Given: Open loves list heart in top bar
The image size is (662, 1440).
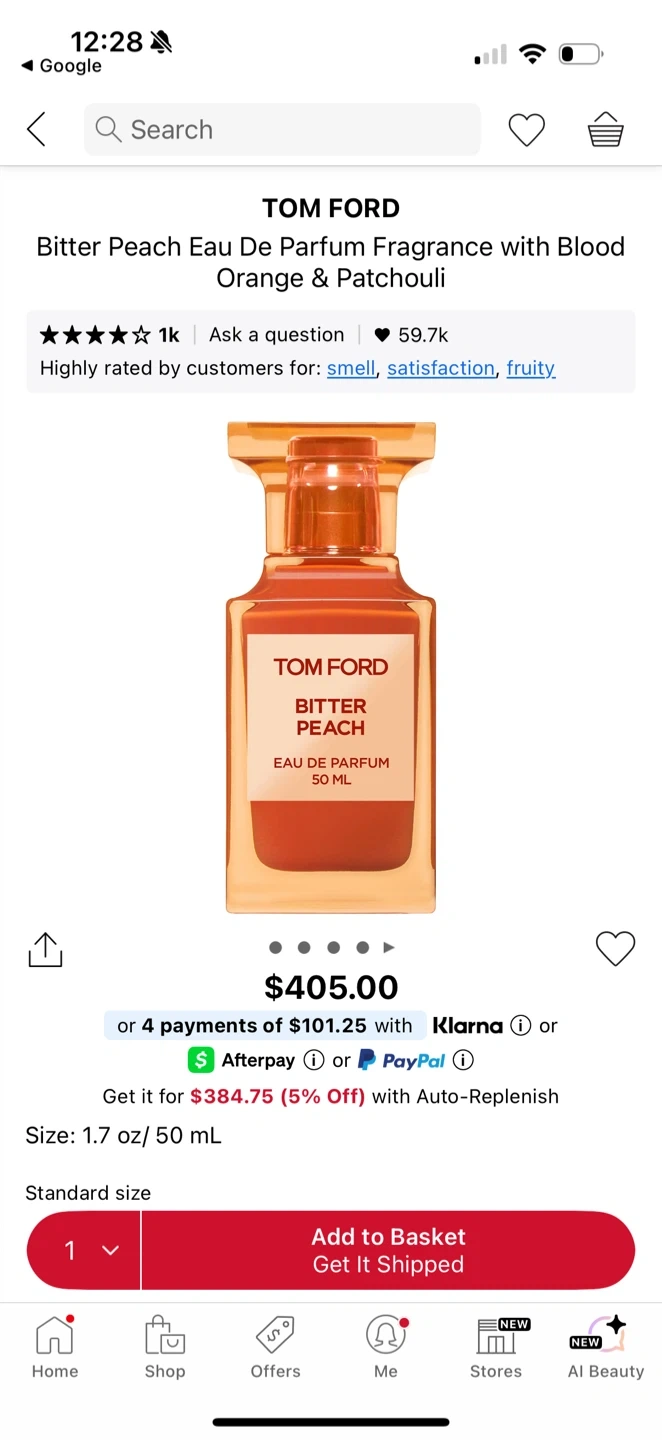Looking at the screenshot, I should coord(526,130).
